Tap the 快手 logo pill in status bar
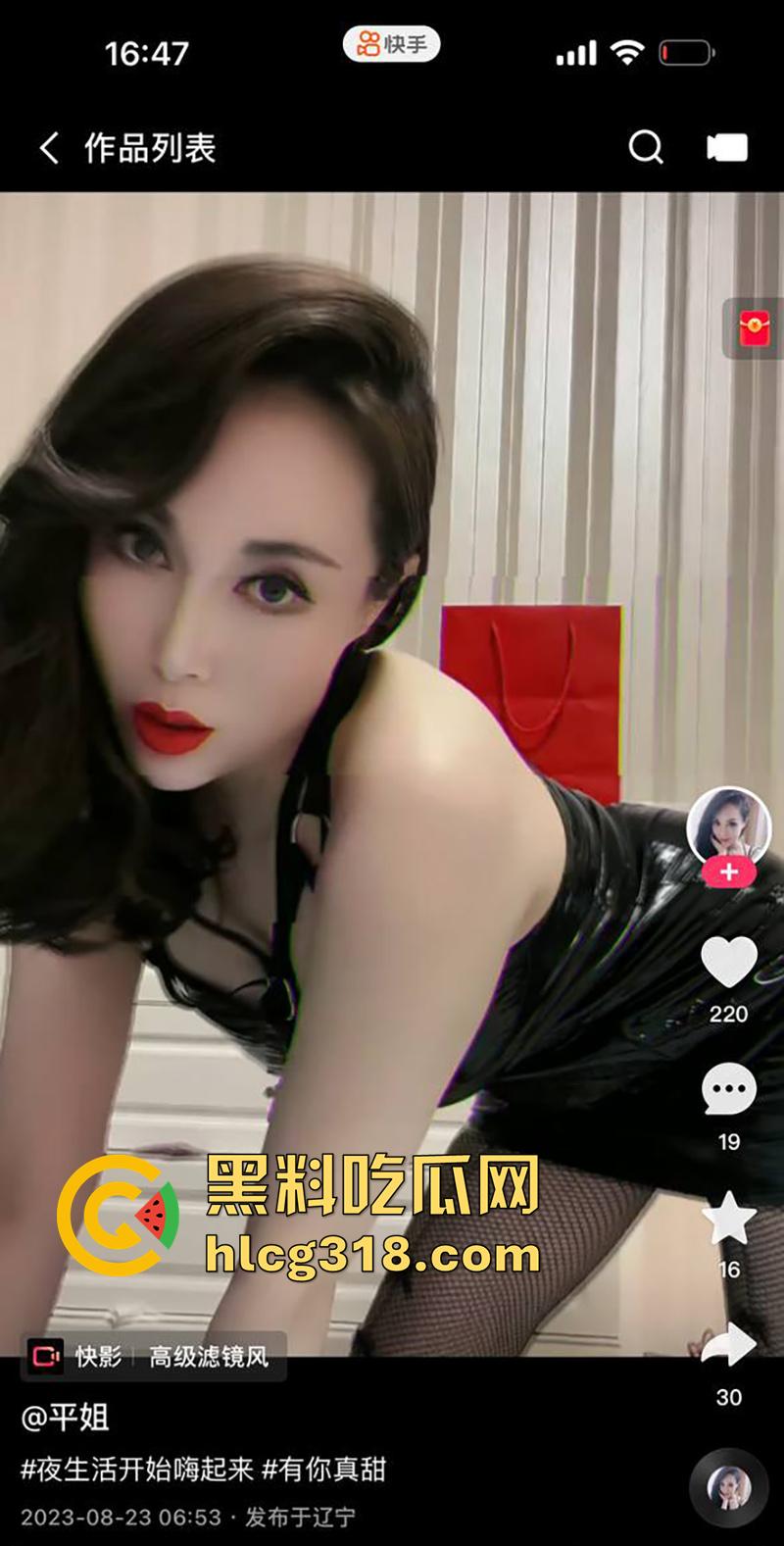 pyautogui.click(x=391, y=43)
